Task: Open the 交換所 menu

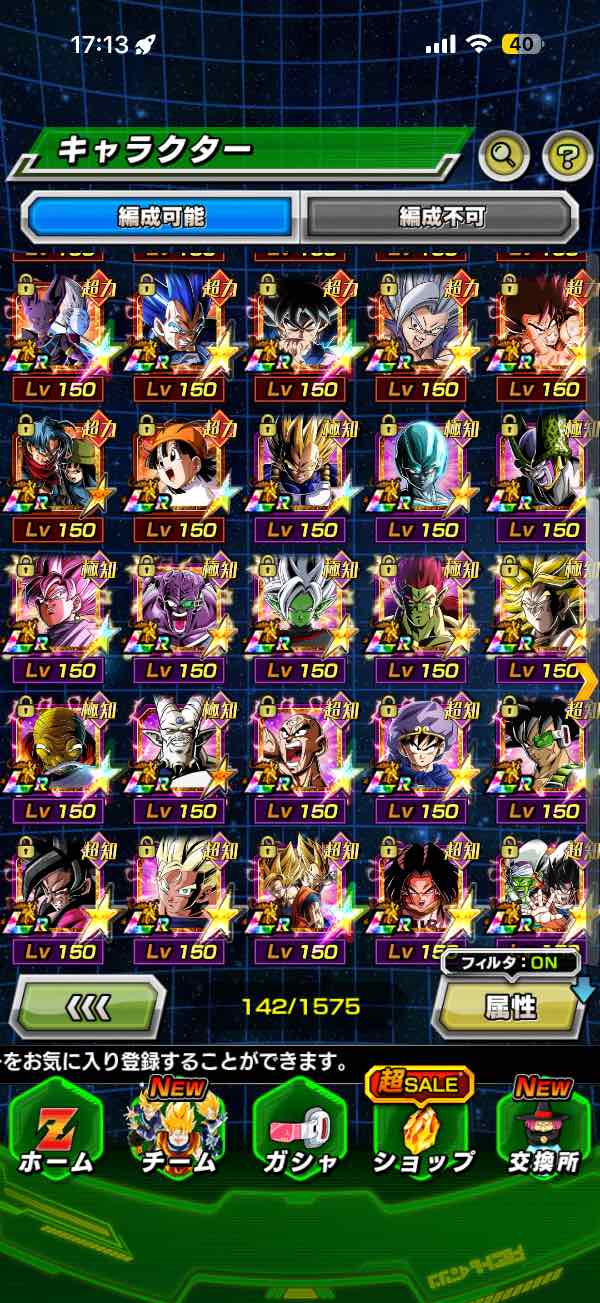Action: 544,1129
